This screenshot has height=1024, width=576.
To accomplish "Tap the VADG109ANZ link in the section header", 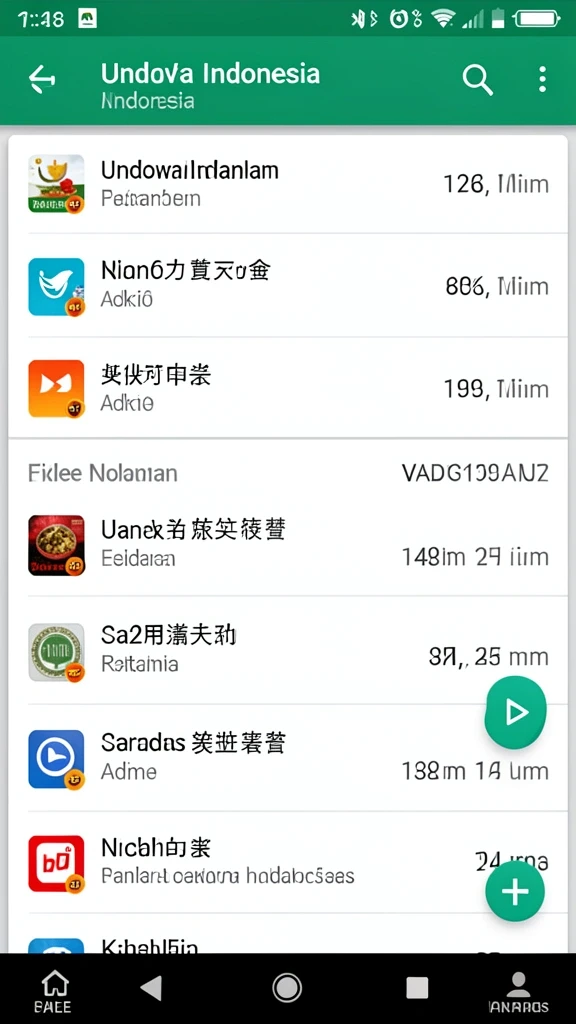I will pyautogui.click(x=475, y=473).
